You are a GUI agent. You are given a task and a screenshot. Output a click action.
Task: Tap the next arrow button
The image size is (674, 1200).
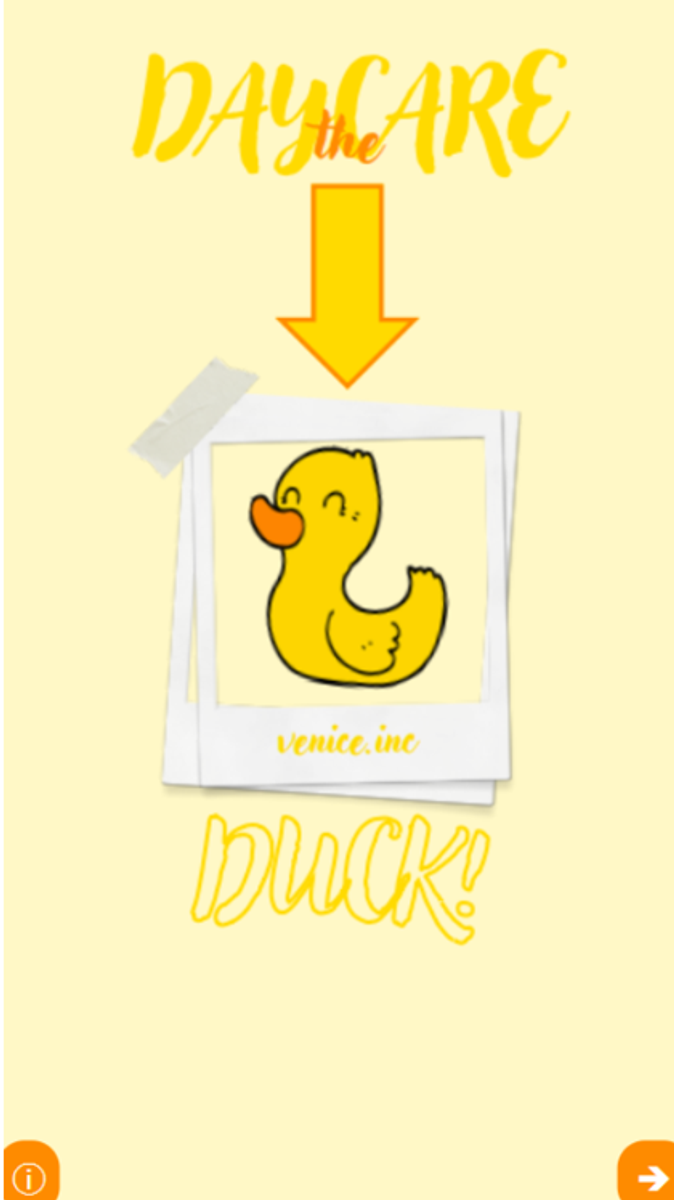[650, 1176]
